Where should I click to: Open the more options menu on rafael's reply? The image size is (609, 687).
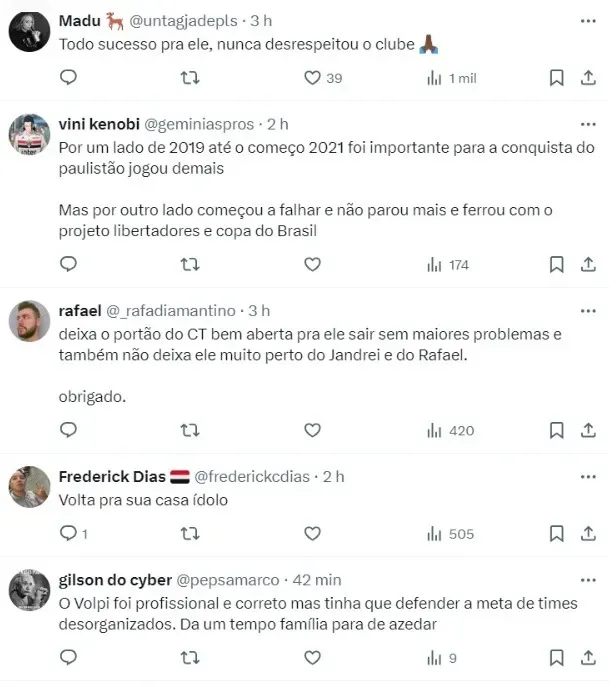coord(583,311)
